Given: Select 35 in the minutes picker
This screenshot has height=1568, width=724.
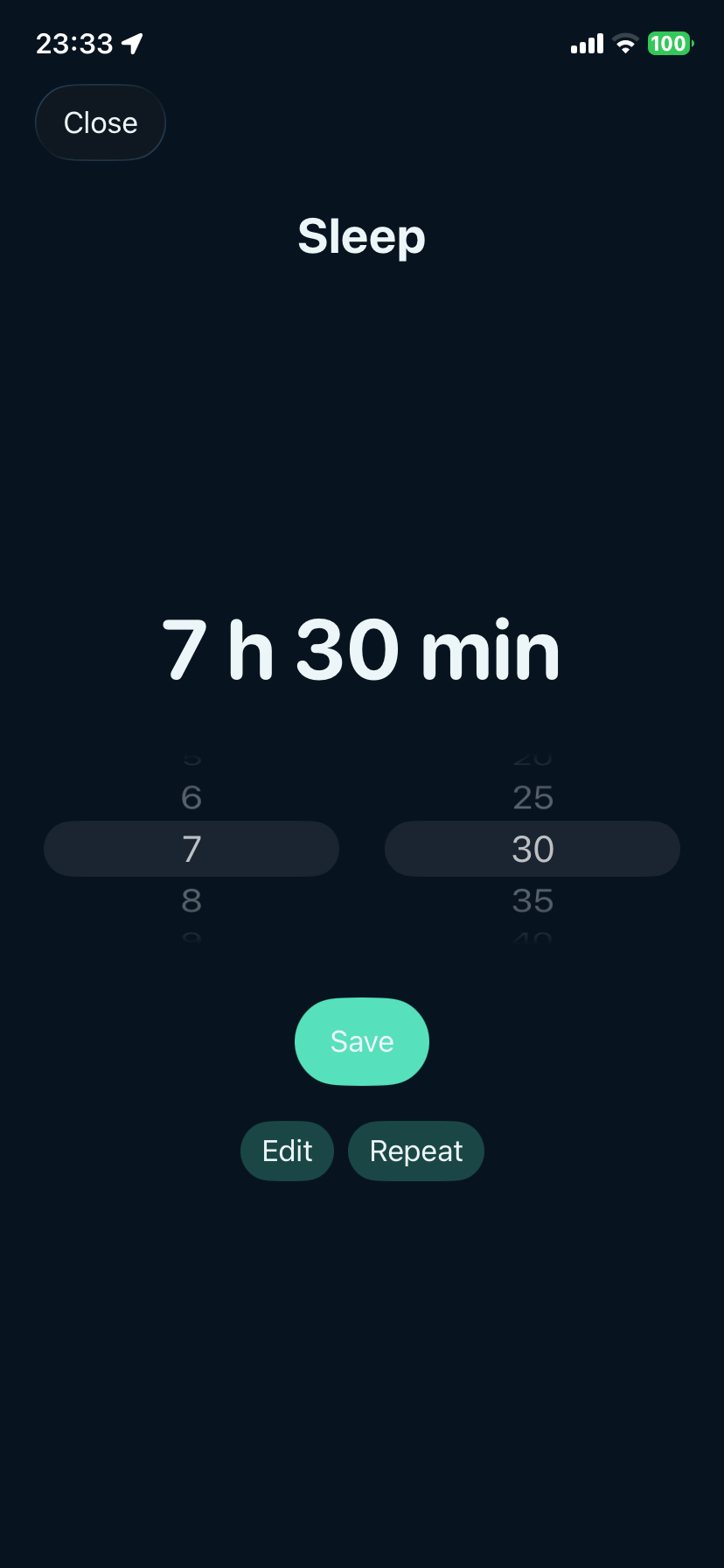Looking at the screenshot, I should coord(533,900).
